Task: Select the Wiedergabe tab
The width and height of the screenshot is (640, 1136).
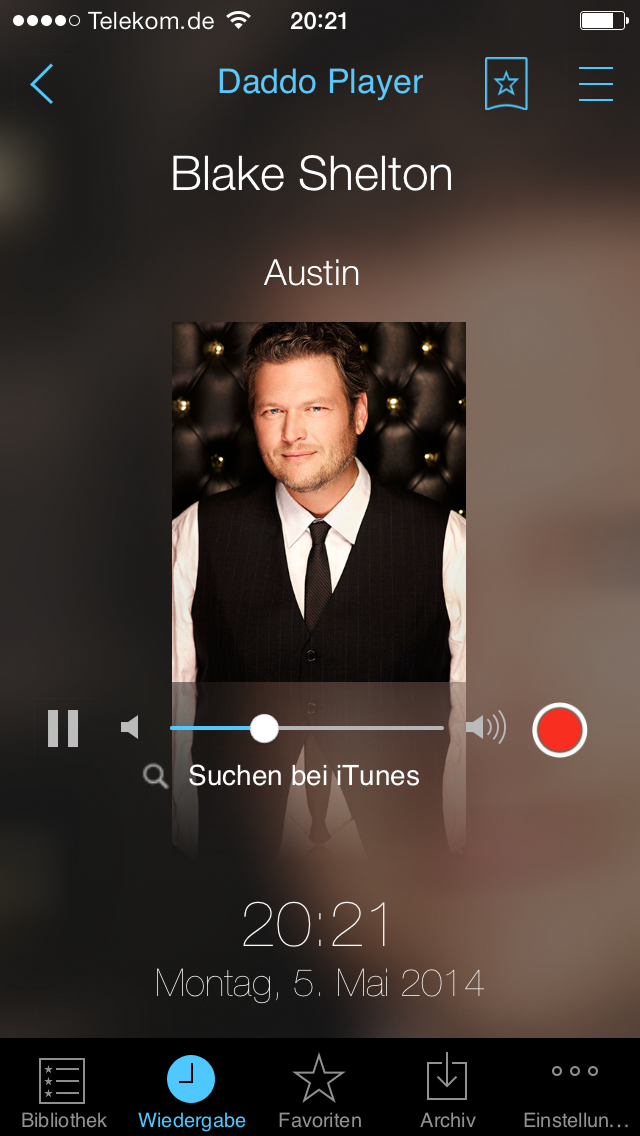Action: [x=191, y=1092]
